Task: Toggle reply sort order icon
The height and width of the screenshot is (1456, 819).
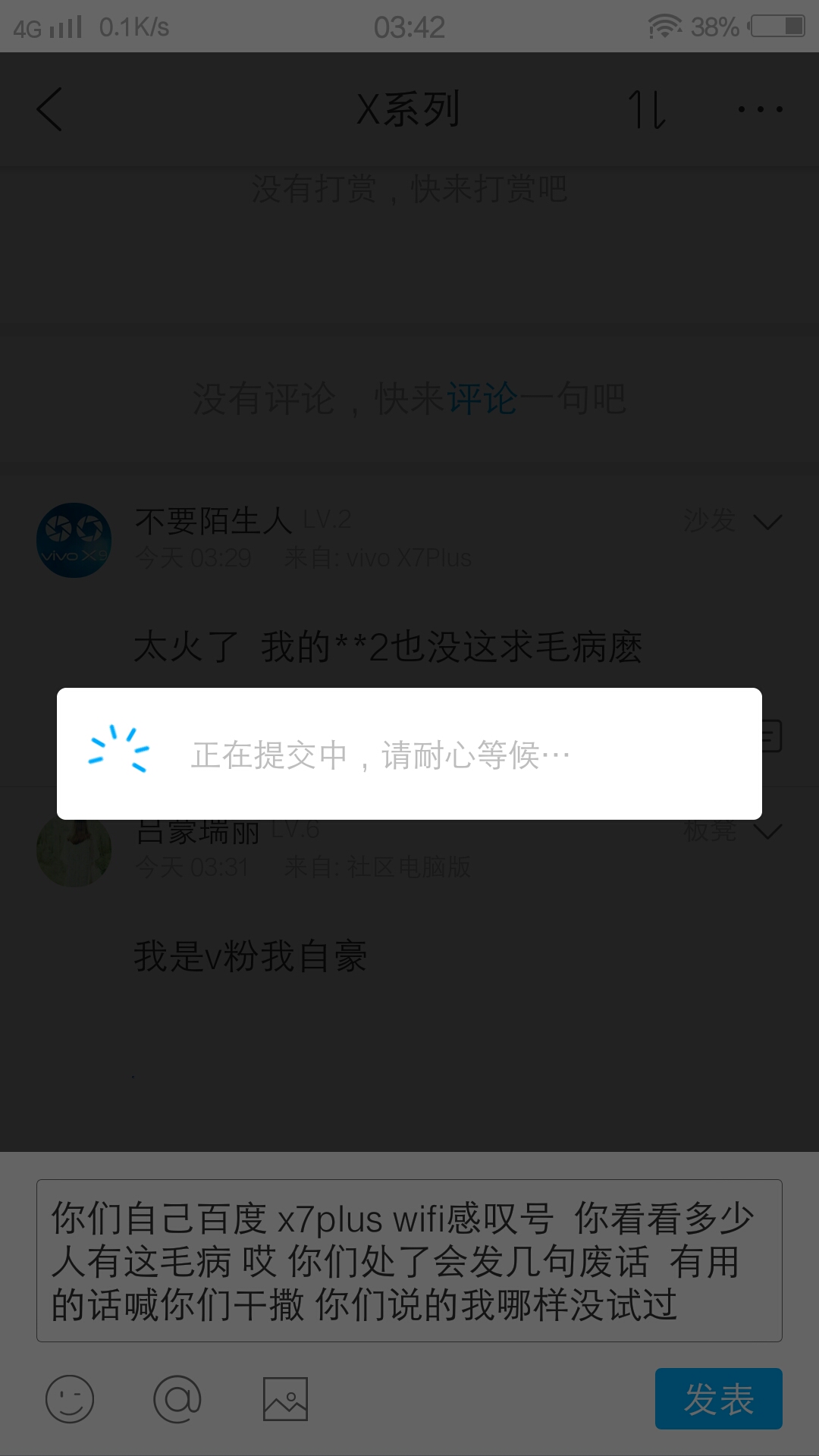Action: tap(647, 109)
